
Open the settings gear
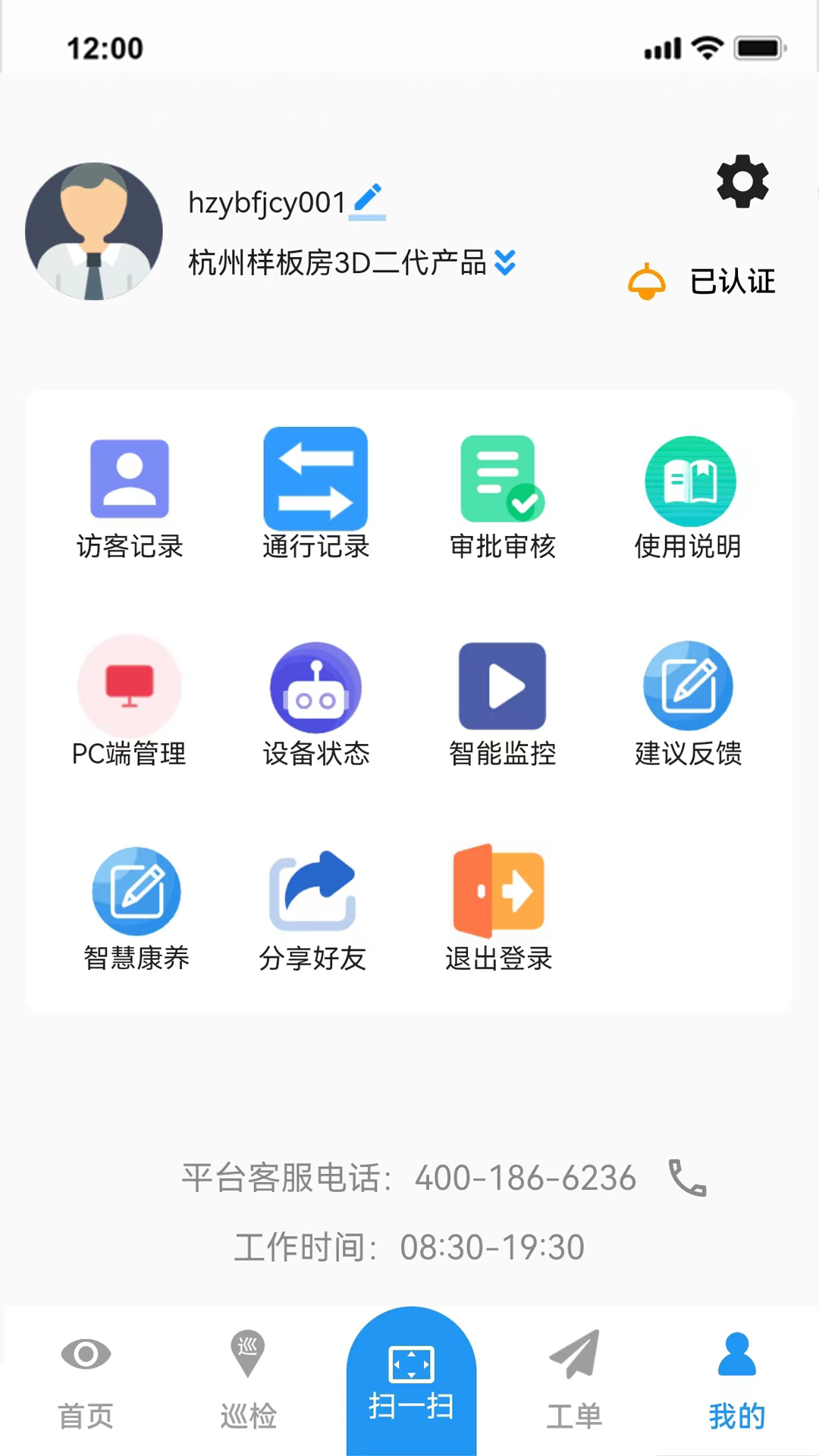point(742,182)
